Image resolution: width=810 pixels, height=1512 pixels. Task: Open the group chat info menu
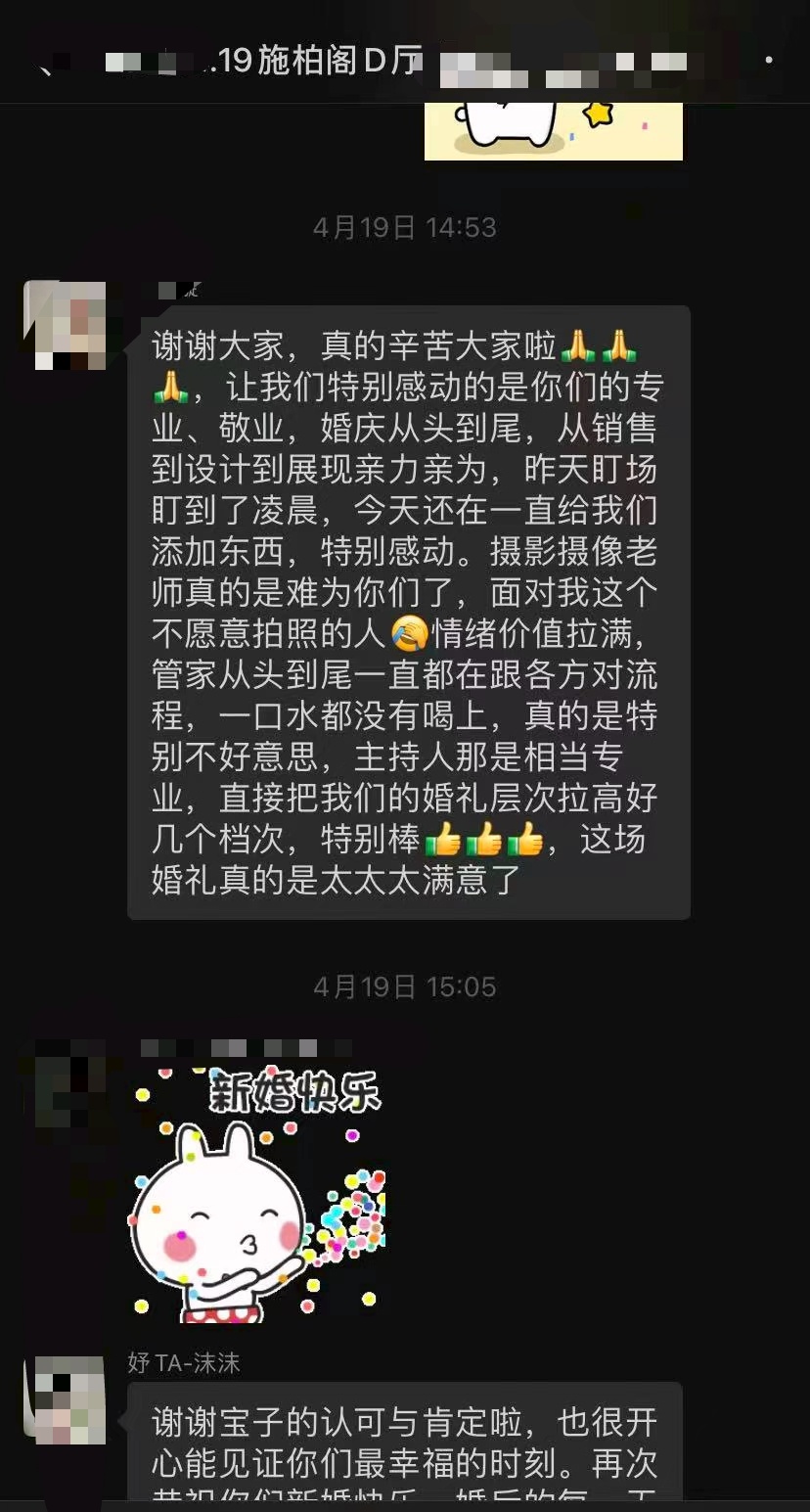pyautogui.click(x=769, y=61)
